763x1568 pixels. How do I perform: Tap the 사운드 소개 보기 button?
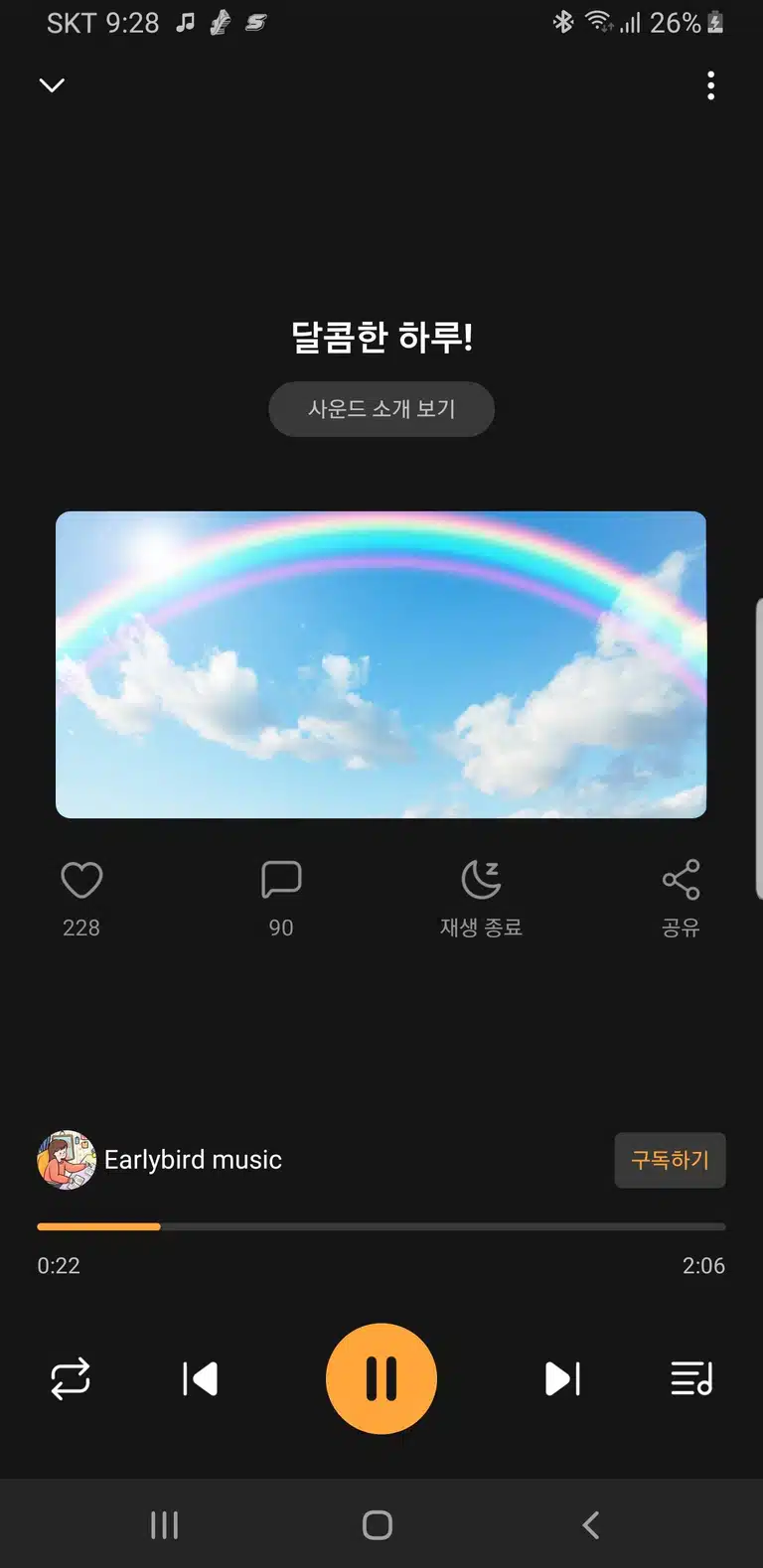tap(381, 409)
